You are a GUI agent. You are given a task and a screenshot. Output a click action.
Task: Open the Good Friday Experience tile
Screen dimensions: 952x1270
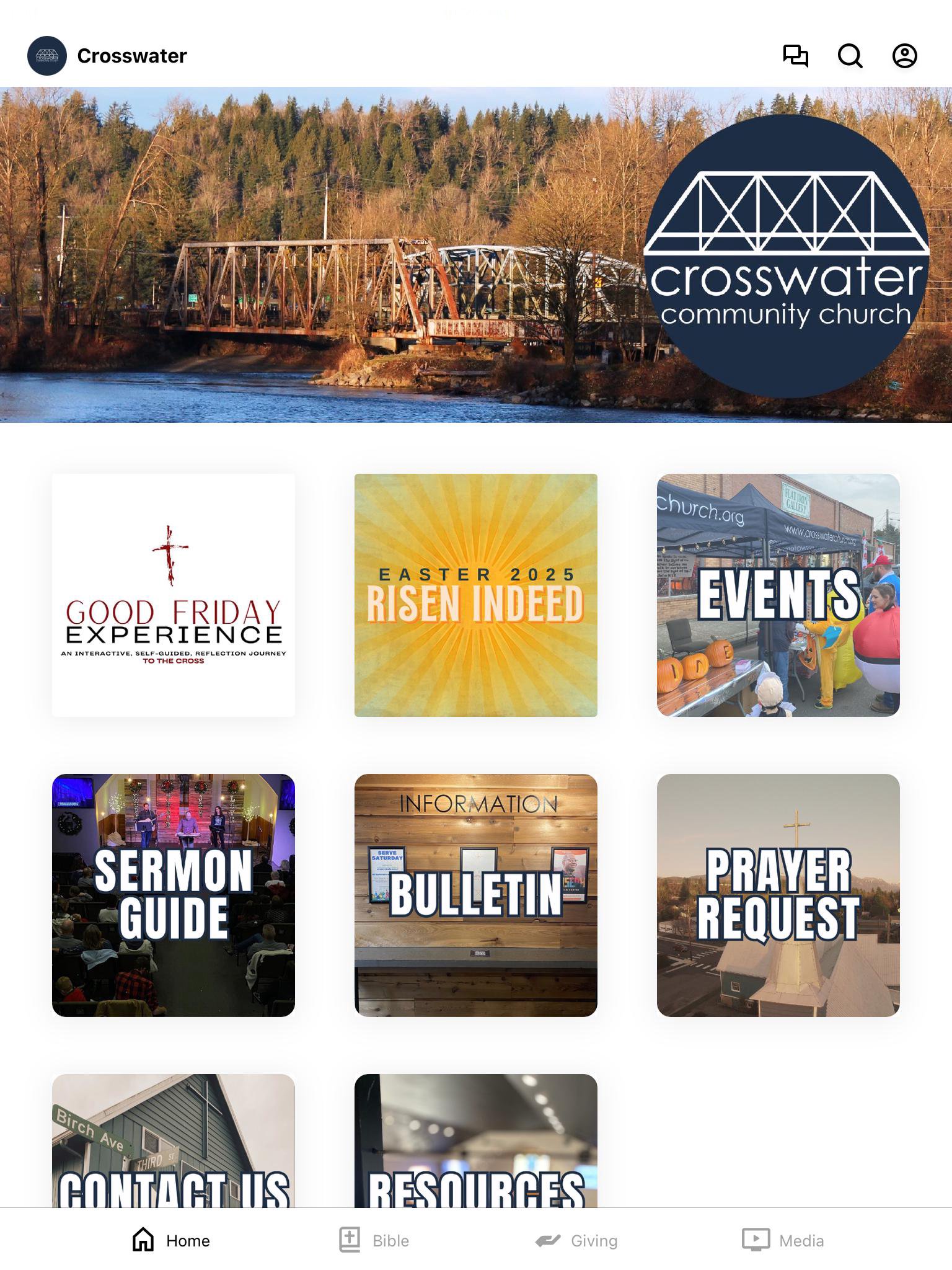click(174, 595)
